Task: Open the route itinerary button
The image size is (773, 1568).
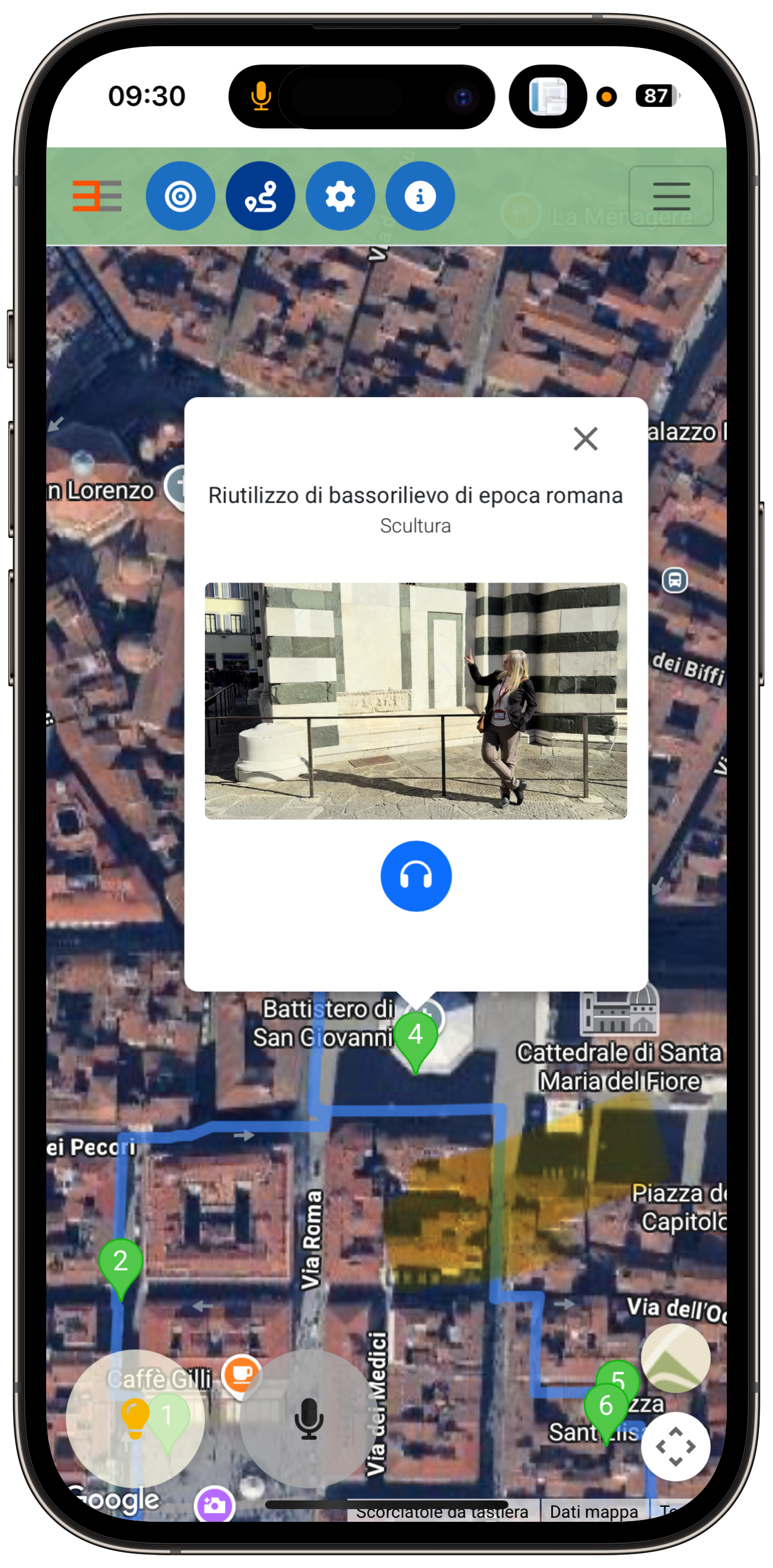Action: (260, 196)
